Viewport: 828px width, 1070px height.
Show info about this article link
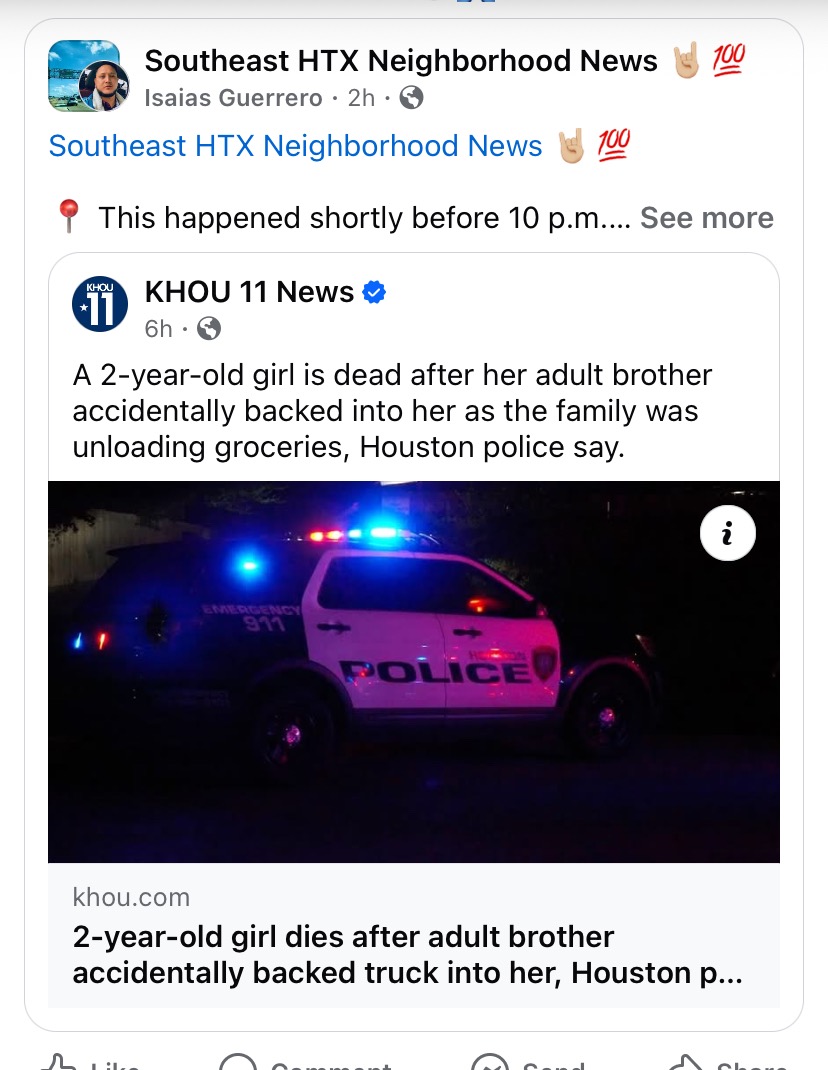click(x=727, y=535)
